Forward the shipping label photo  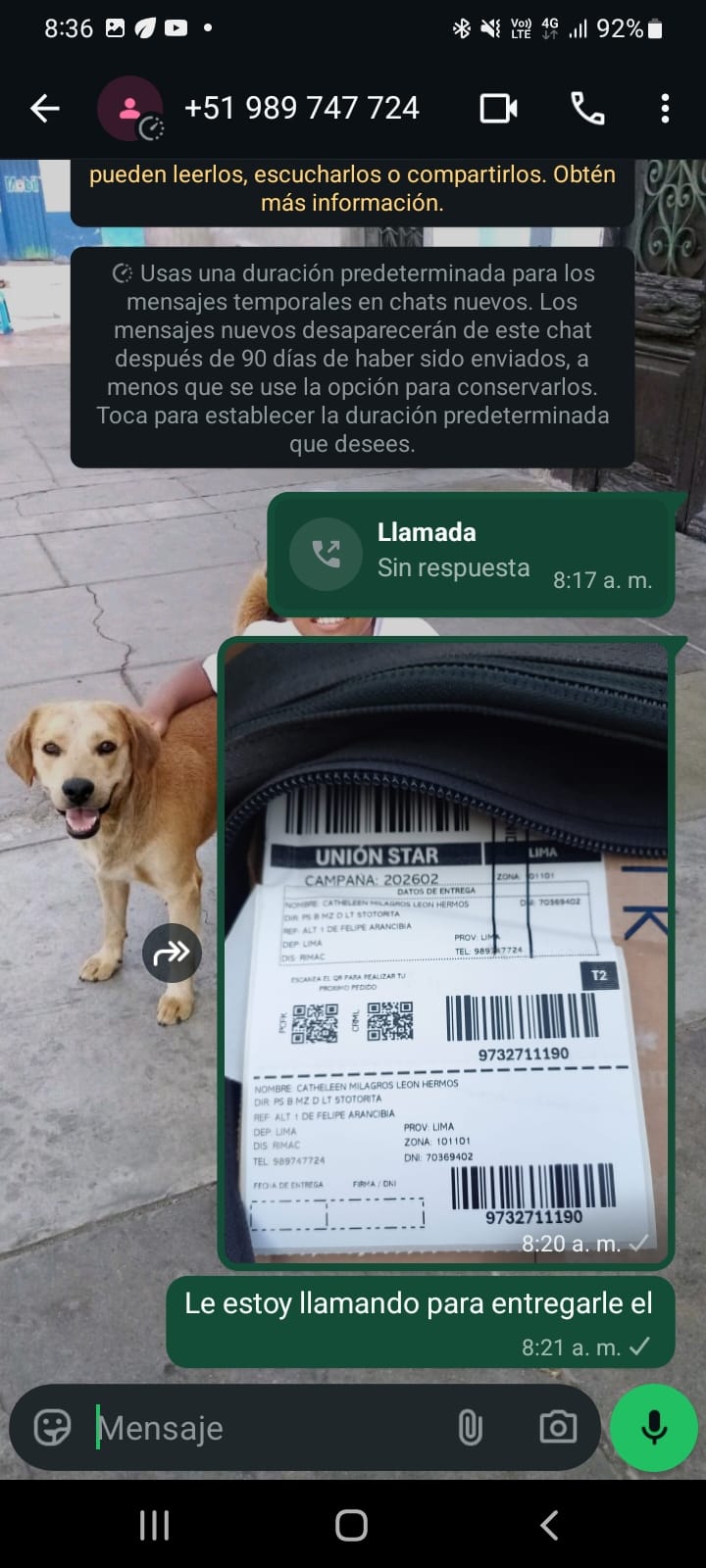[x=172, y=953]
